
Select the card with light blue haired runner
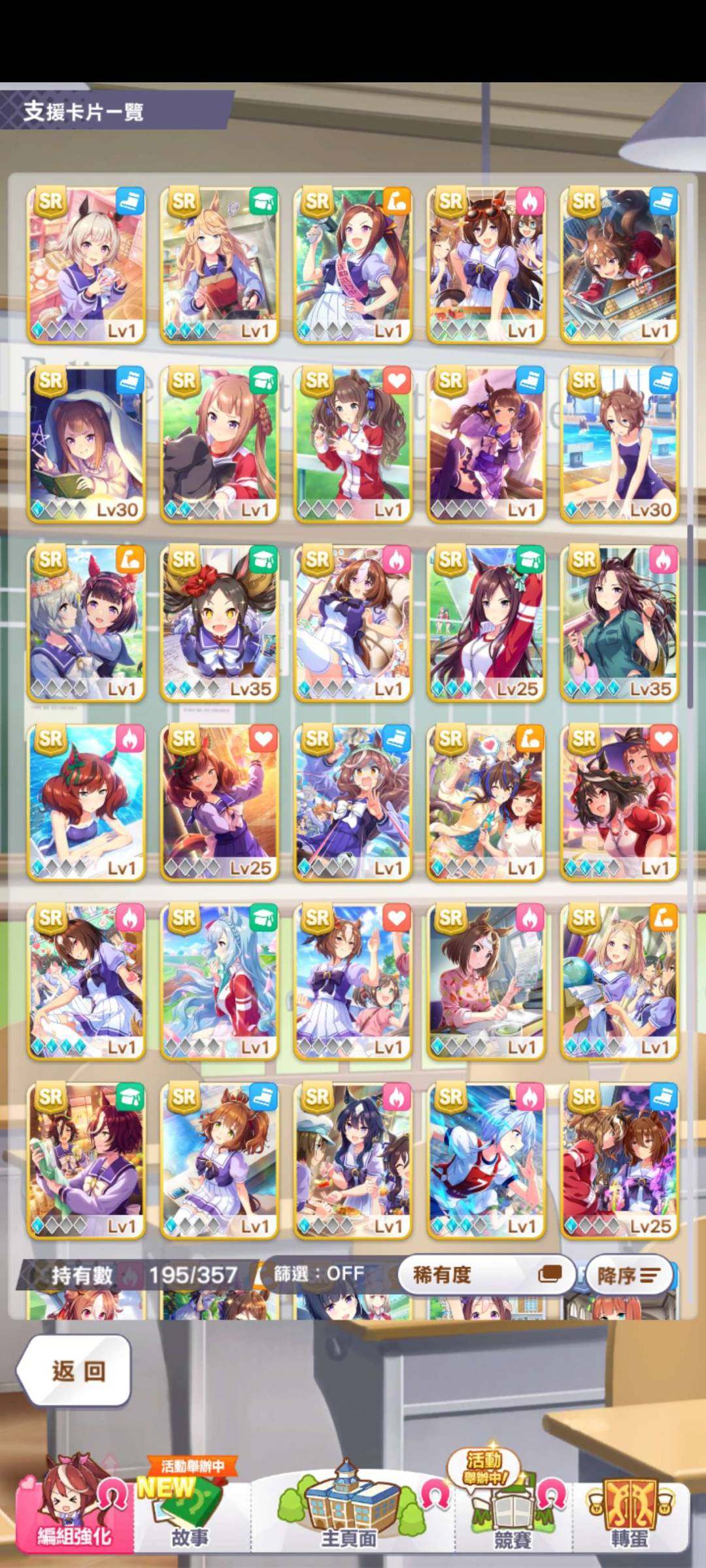486,1160
